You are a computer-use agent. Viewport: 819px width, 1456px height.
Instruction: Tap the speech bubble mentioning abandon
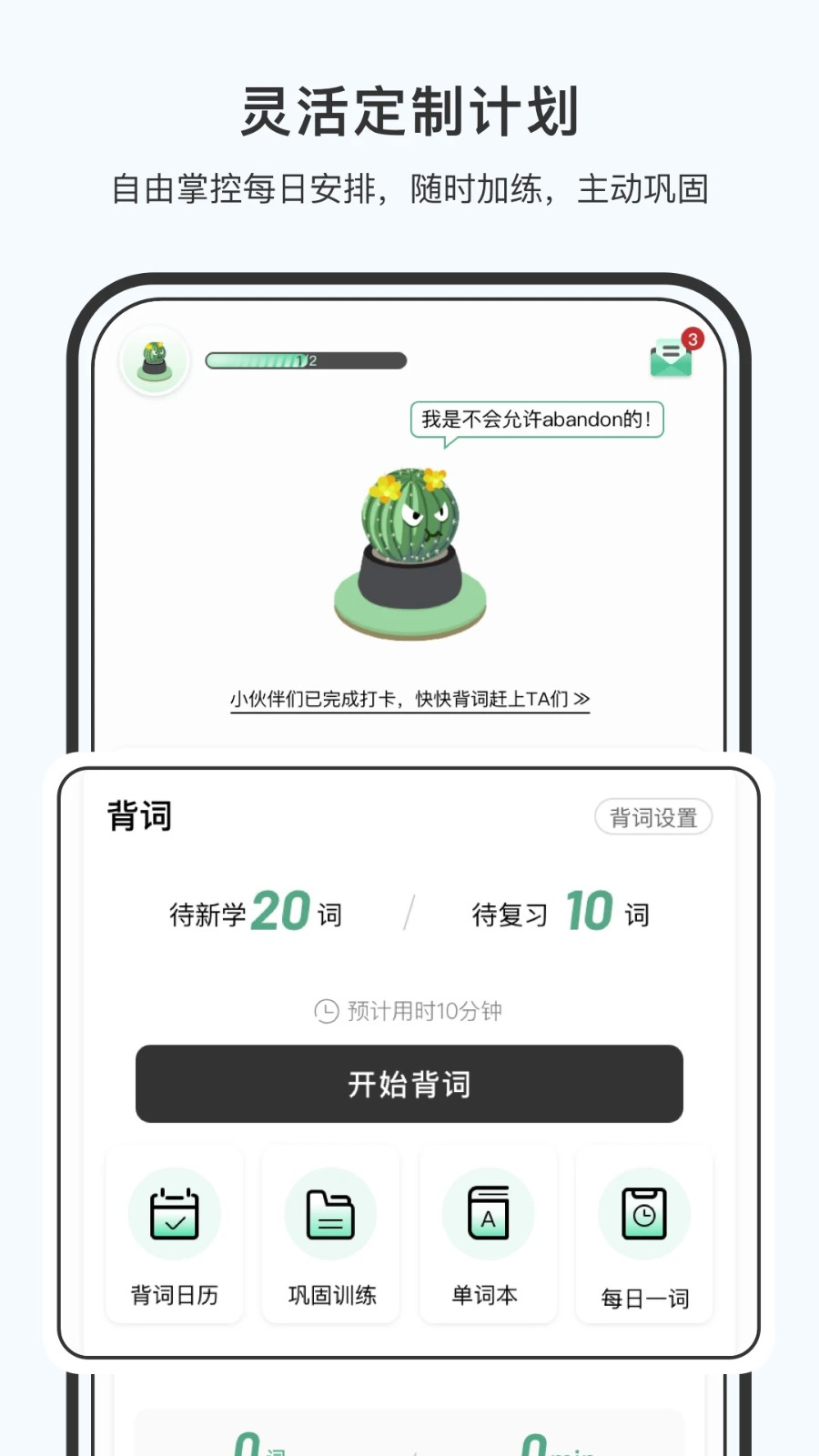(538, 420)
